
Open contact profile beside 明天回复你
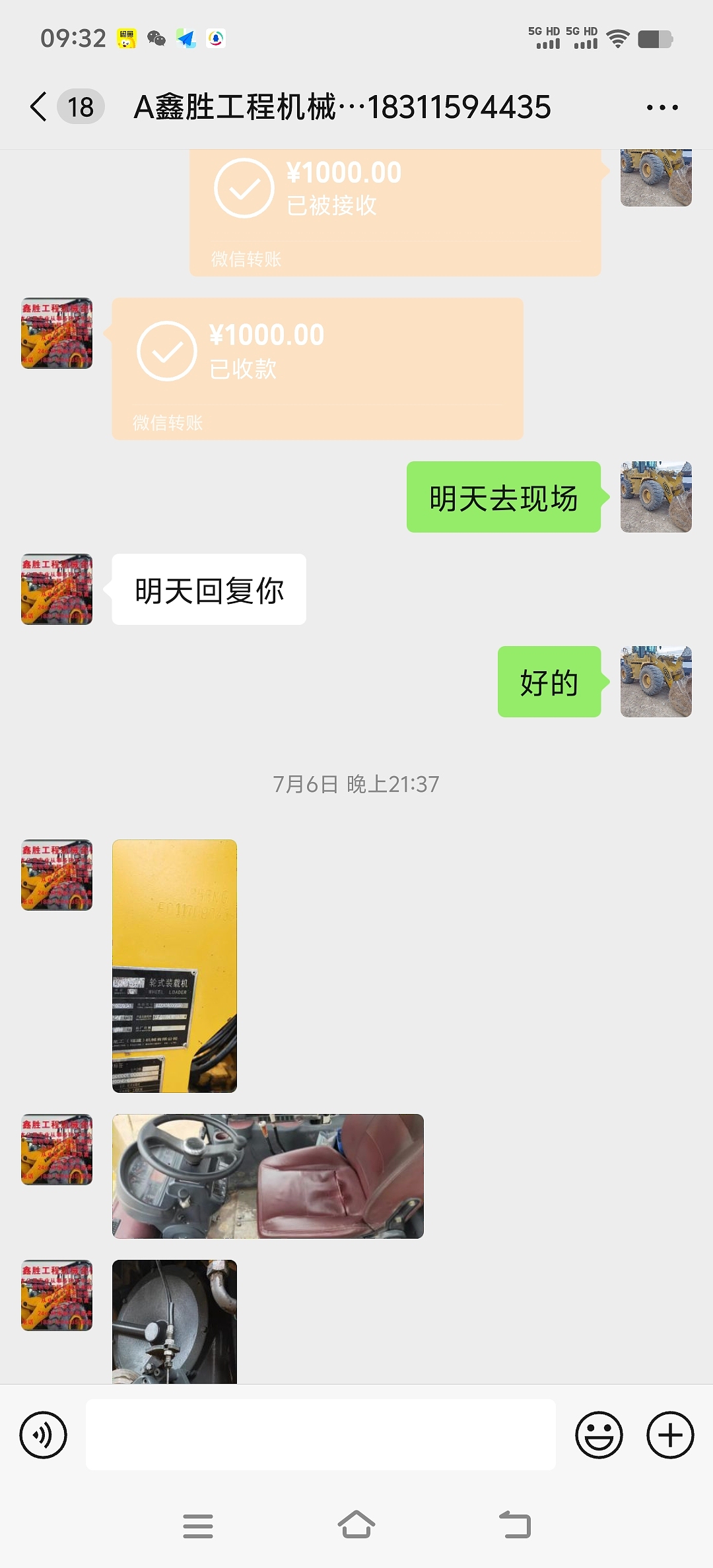57,589
